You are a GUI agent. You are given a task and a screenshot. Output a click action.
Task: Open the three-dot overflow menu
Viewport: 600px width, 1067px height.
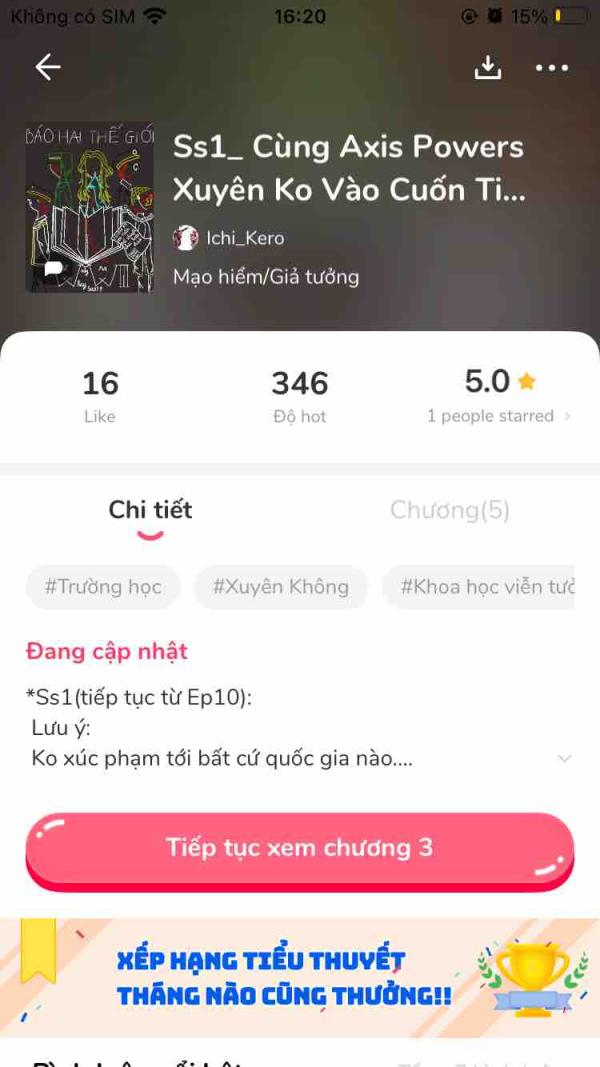coord(551,68)
